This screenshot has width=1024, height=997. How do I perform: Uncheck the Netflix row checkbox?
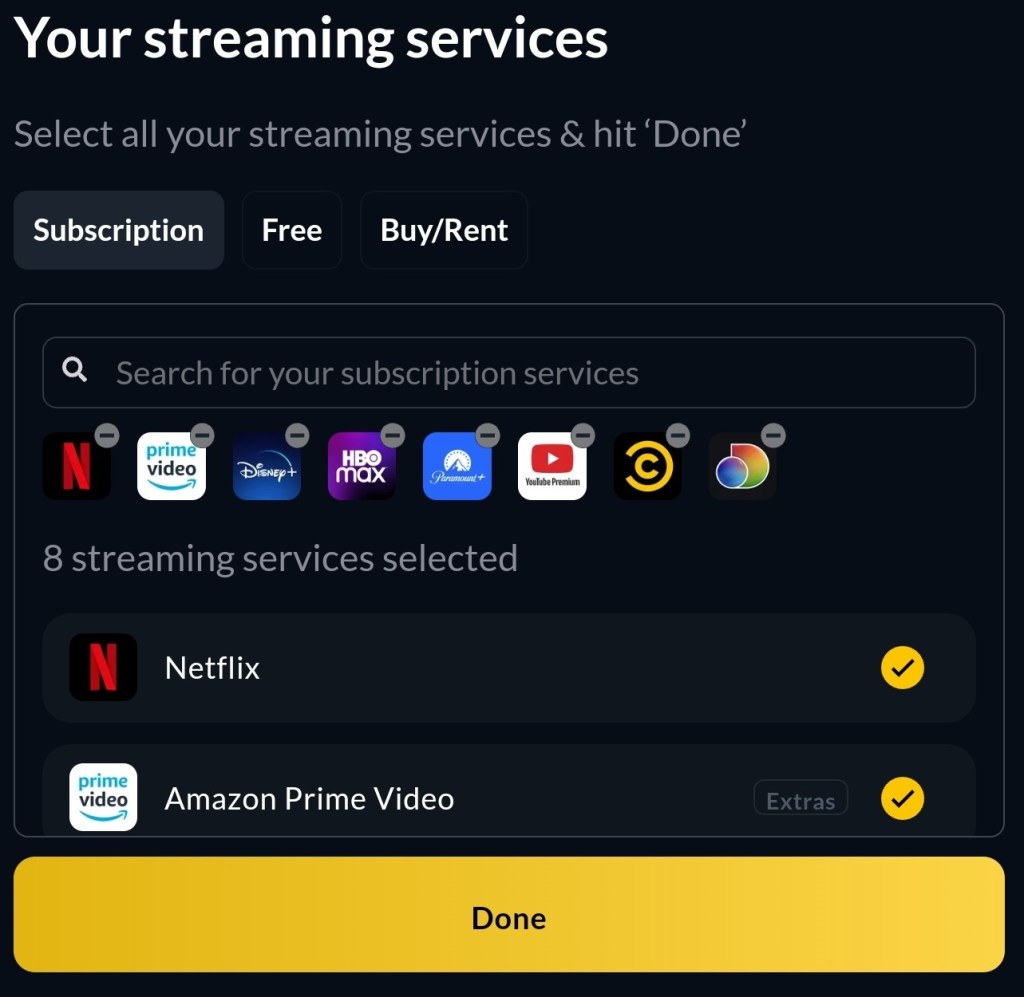(x=902, y=668)
